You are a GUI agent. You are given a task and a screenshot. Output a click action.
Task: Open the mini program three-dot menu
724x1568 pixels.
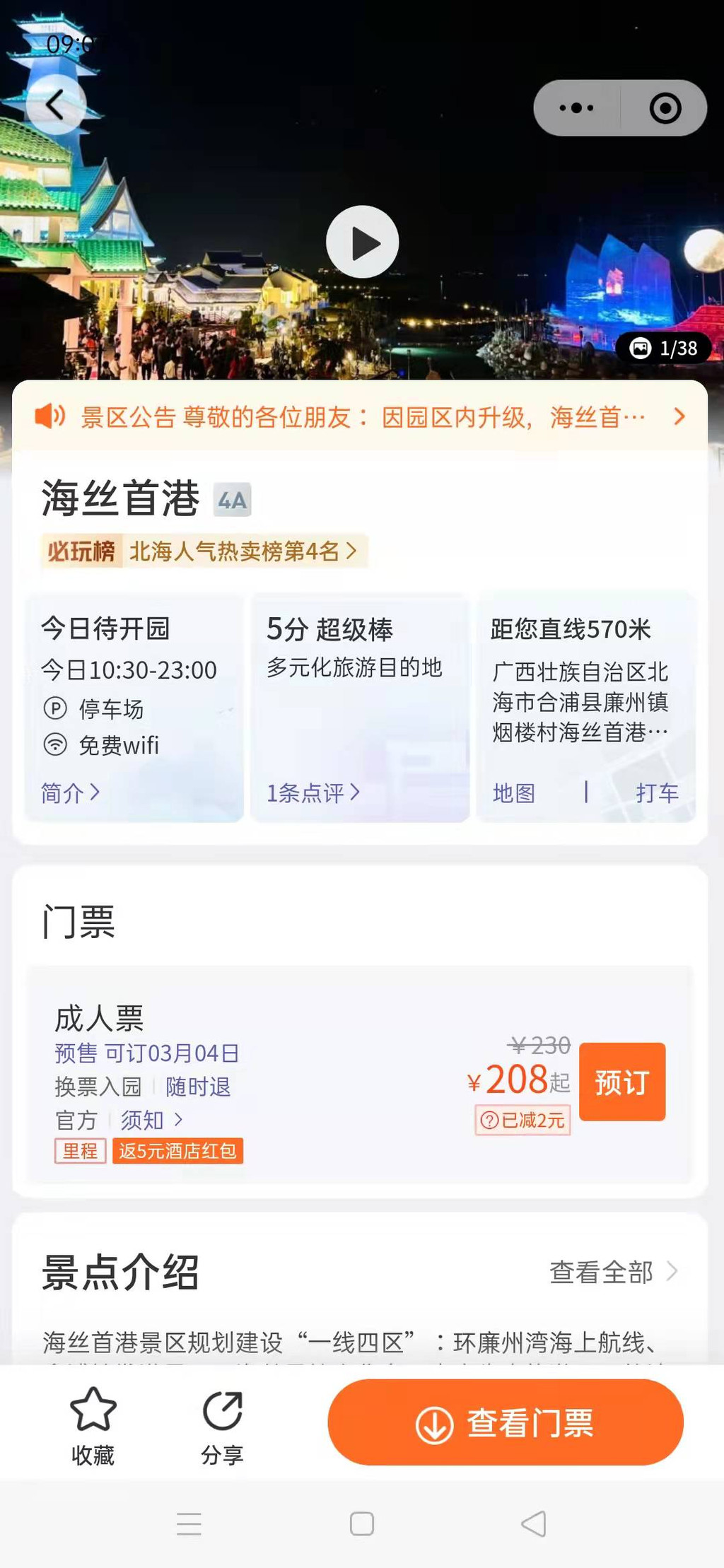pyautogui.click(x=576, y=108)
